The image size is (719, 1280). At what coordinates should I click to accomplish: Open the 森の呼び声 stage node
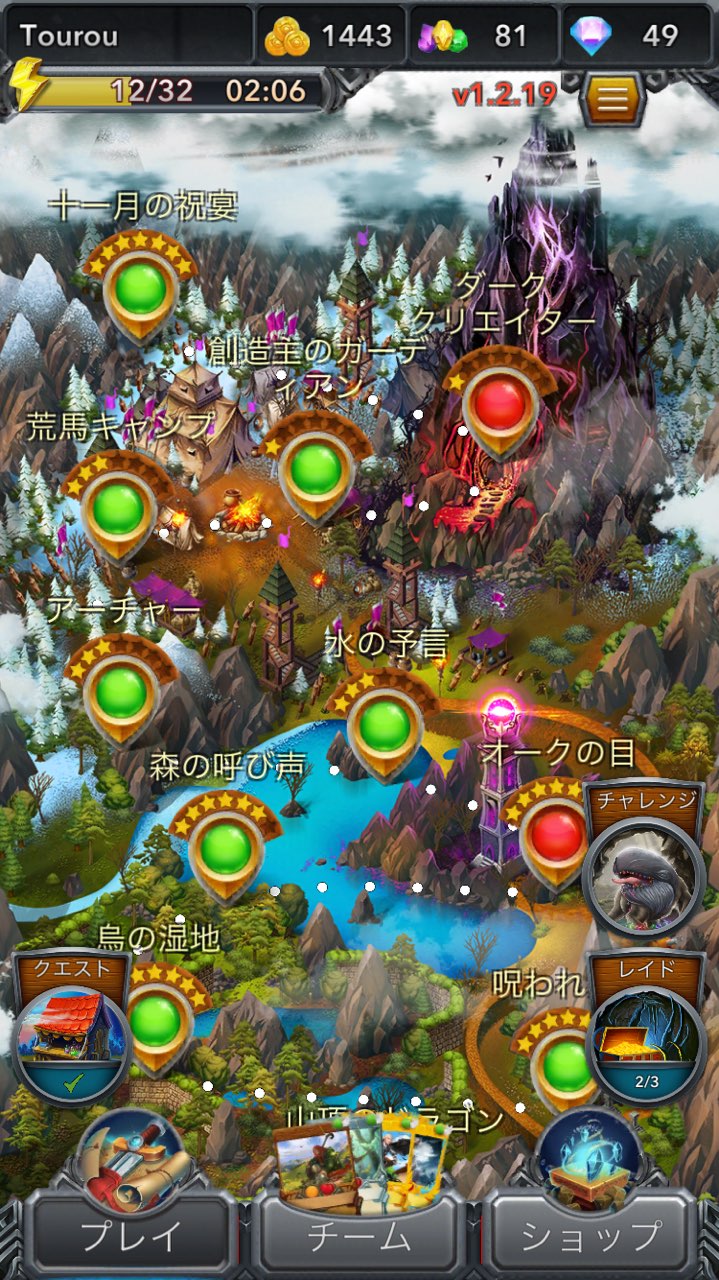click(225, 847)
